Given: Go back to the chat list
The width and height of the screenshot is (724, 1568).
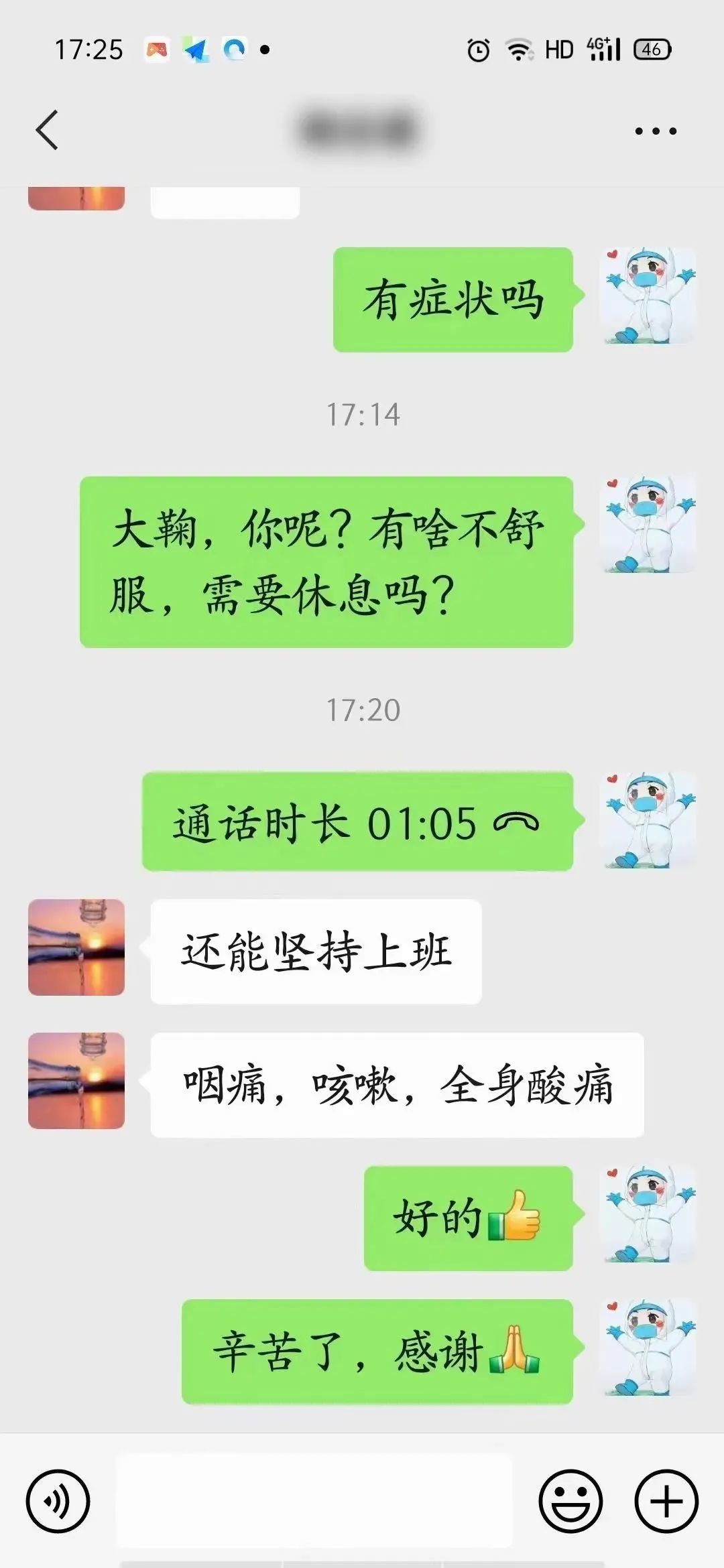Looking at the screenshot, I should (47, 130).
